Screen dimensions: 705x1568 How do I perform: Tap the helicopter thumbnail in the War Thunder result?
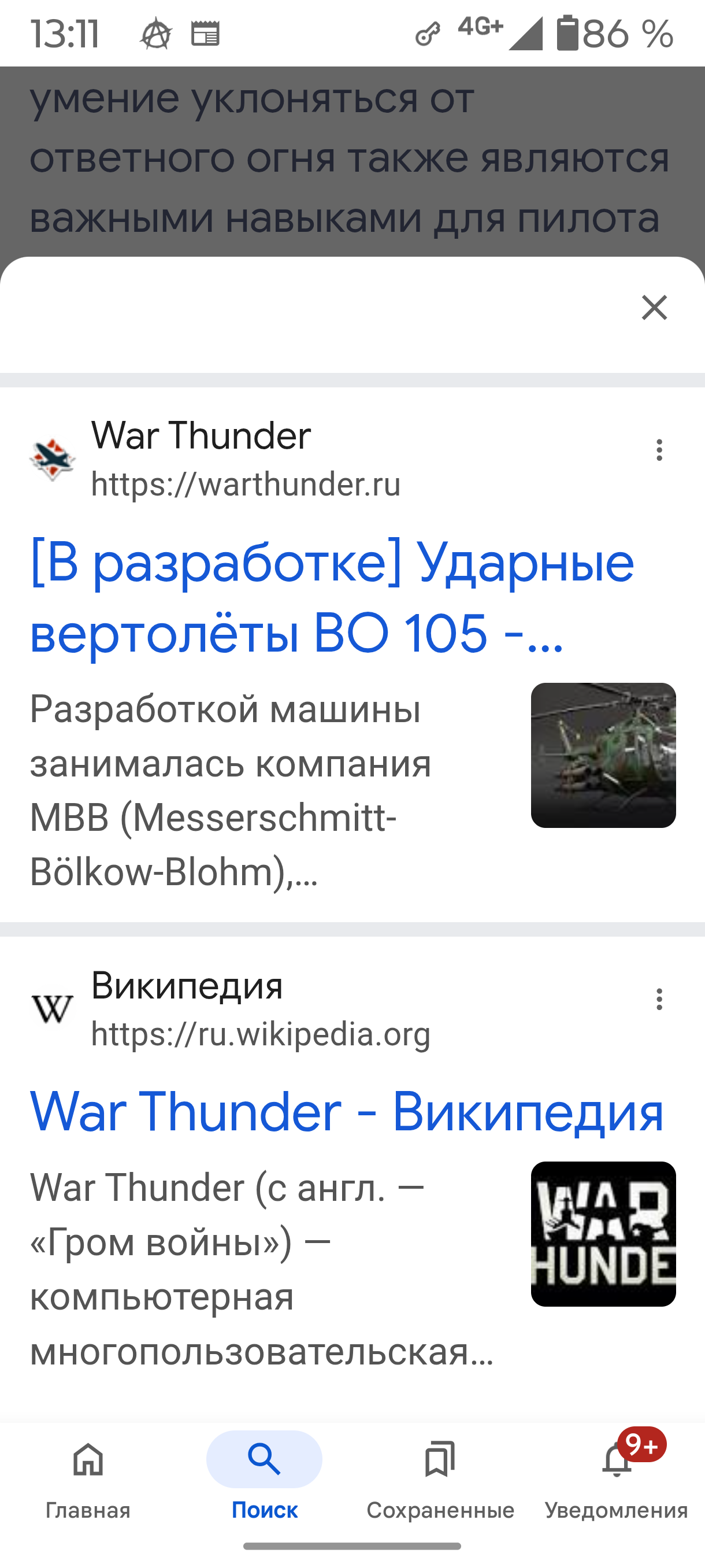pyautogui.click(x=603, y=755)
